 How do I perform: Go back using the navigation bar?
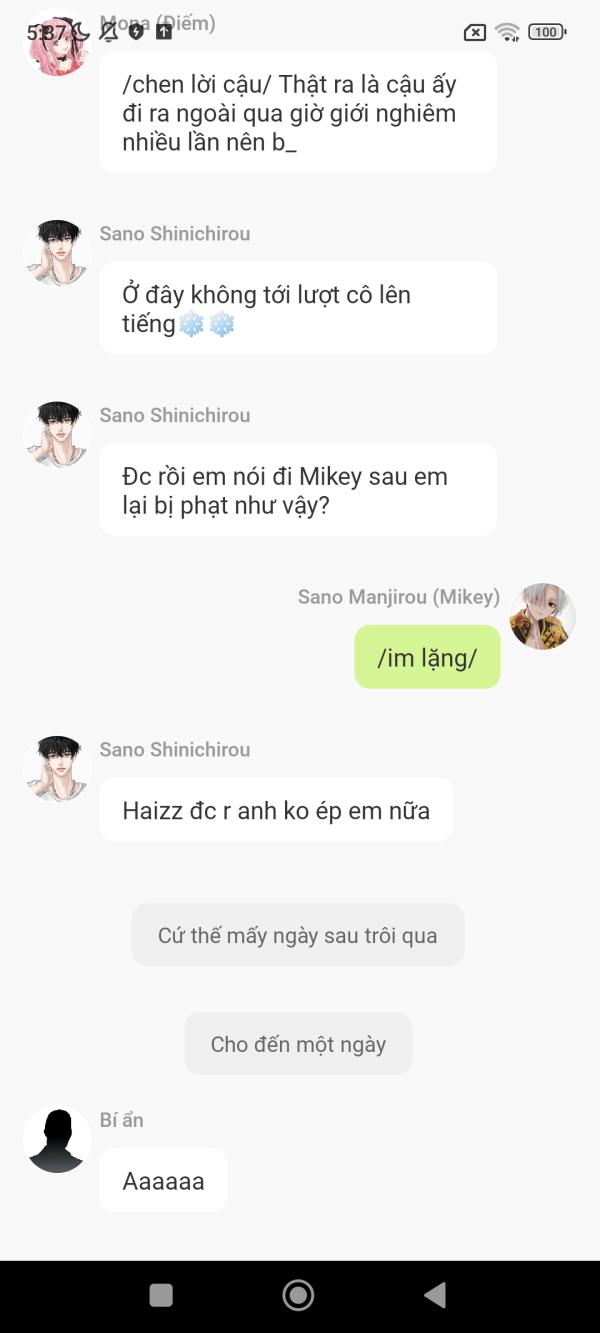(435, 1295)
